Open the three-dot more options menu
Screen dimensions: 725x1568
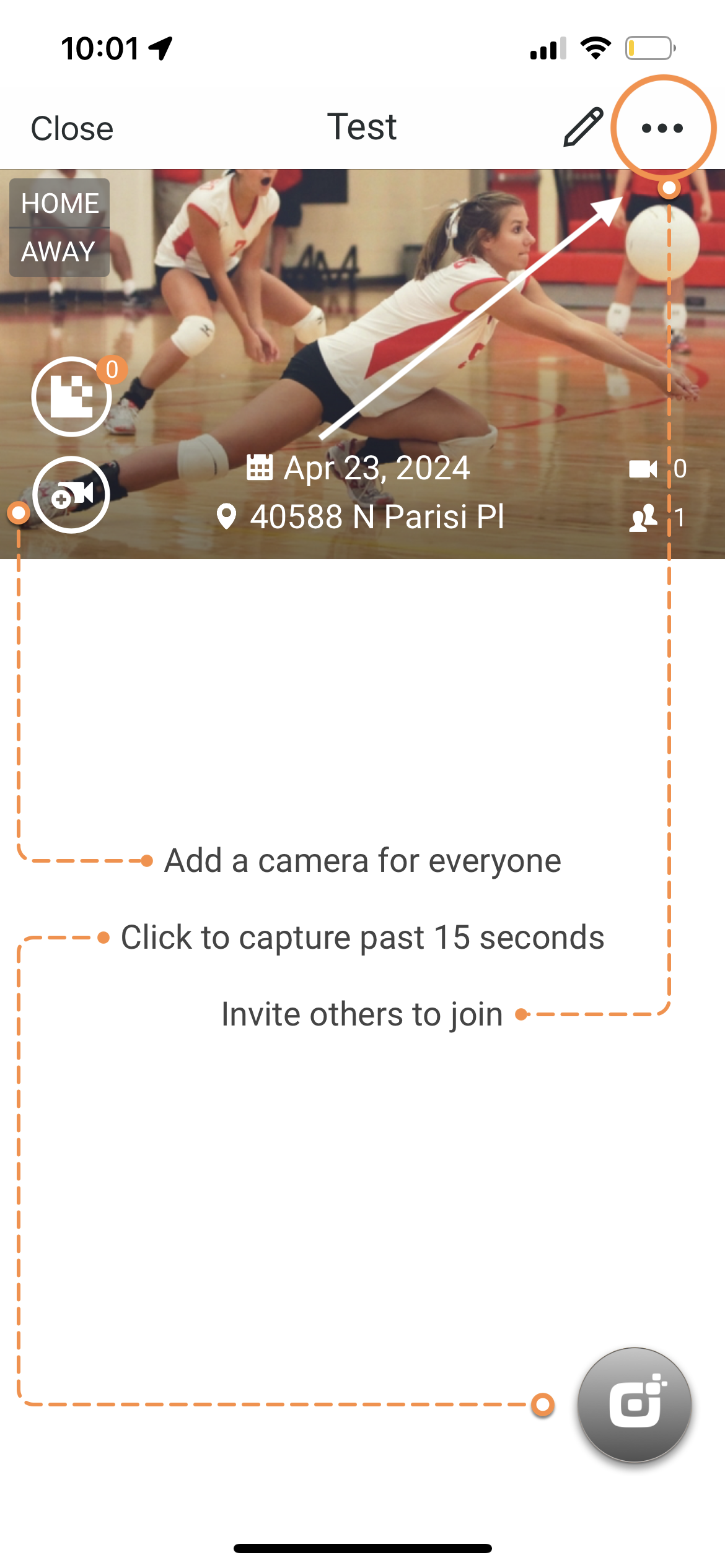point(662,128)
